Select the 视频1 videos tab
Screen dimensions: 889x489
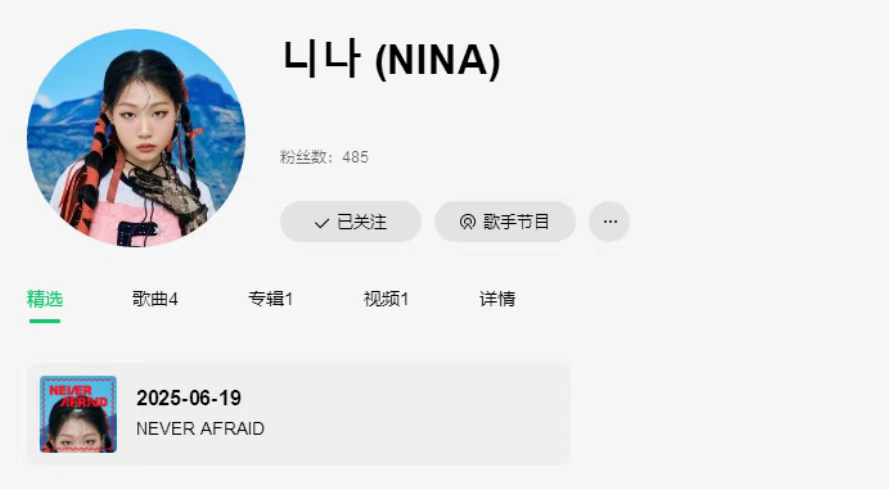click(x=386, y=298)
